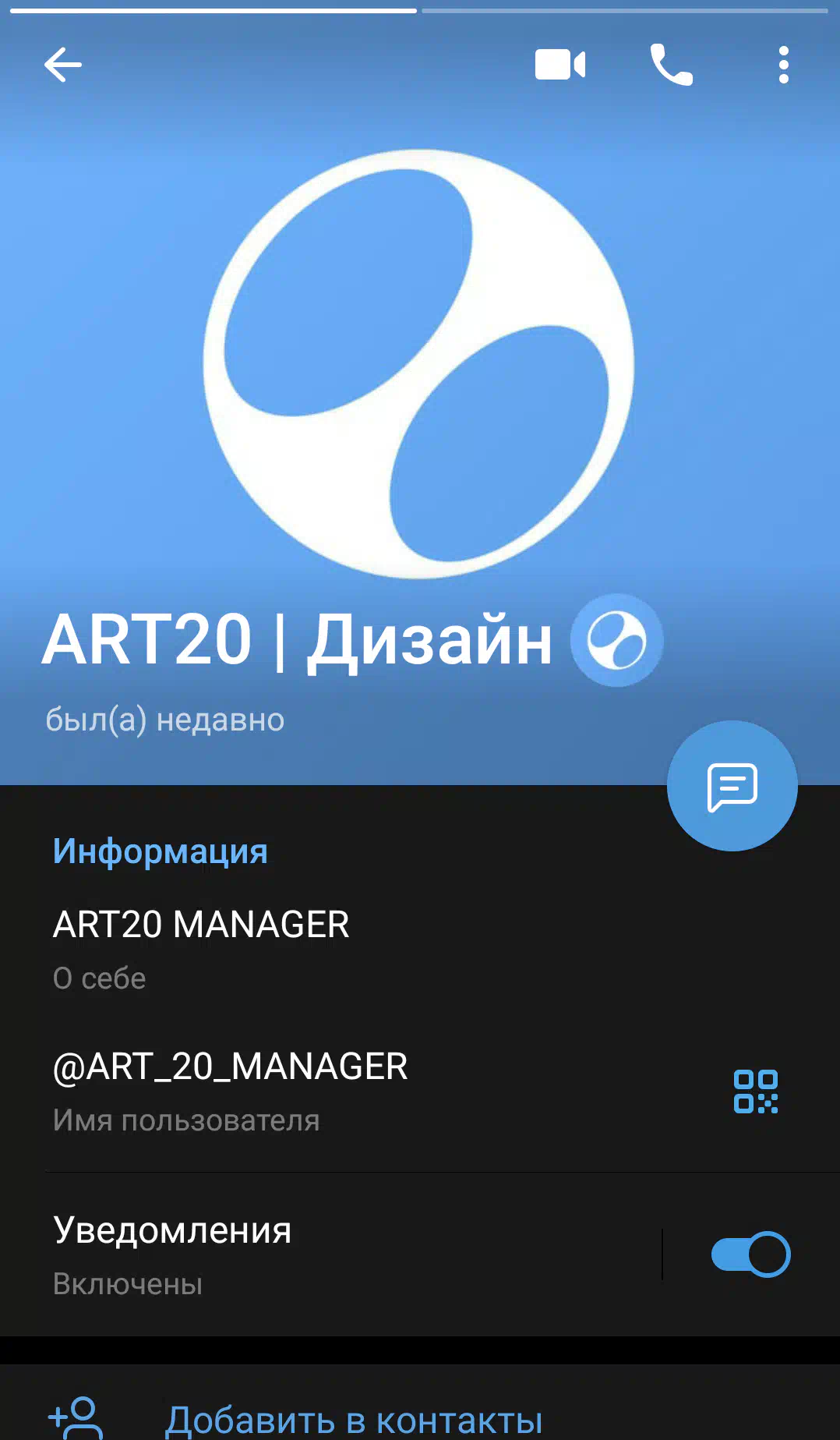Disable the notifications switch
The height and width of the screenshot is (1440, 840).
point(751,1254)
